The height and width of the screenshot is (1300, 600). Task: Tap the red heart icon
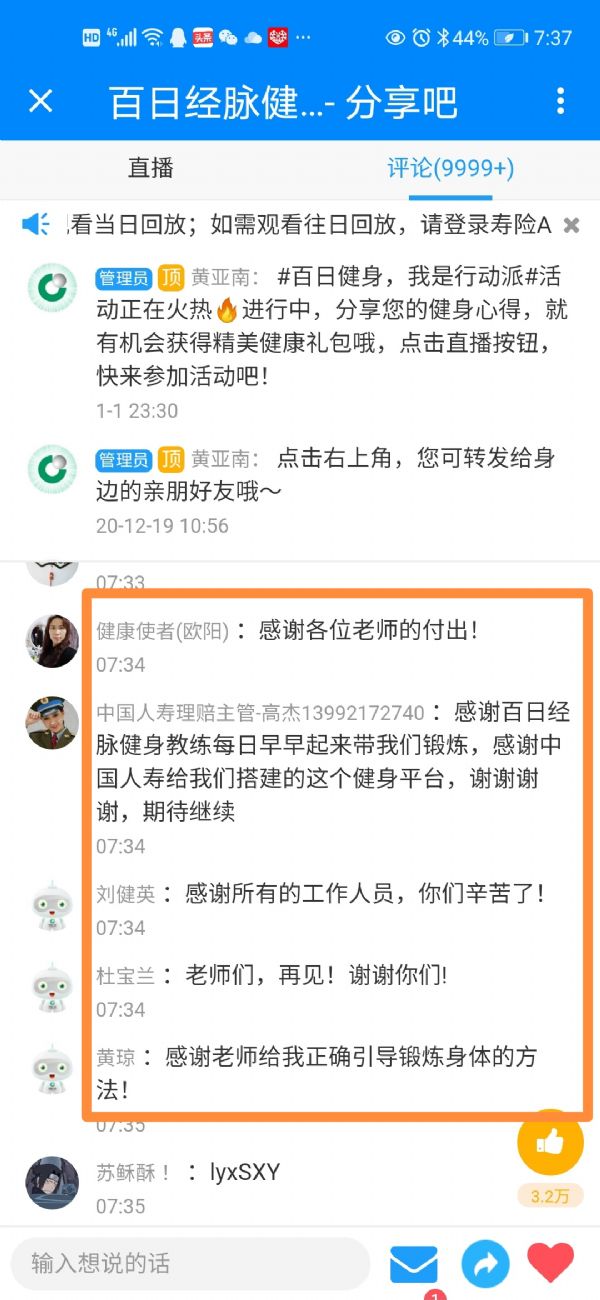point(551,1263)
